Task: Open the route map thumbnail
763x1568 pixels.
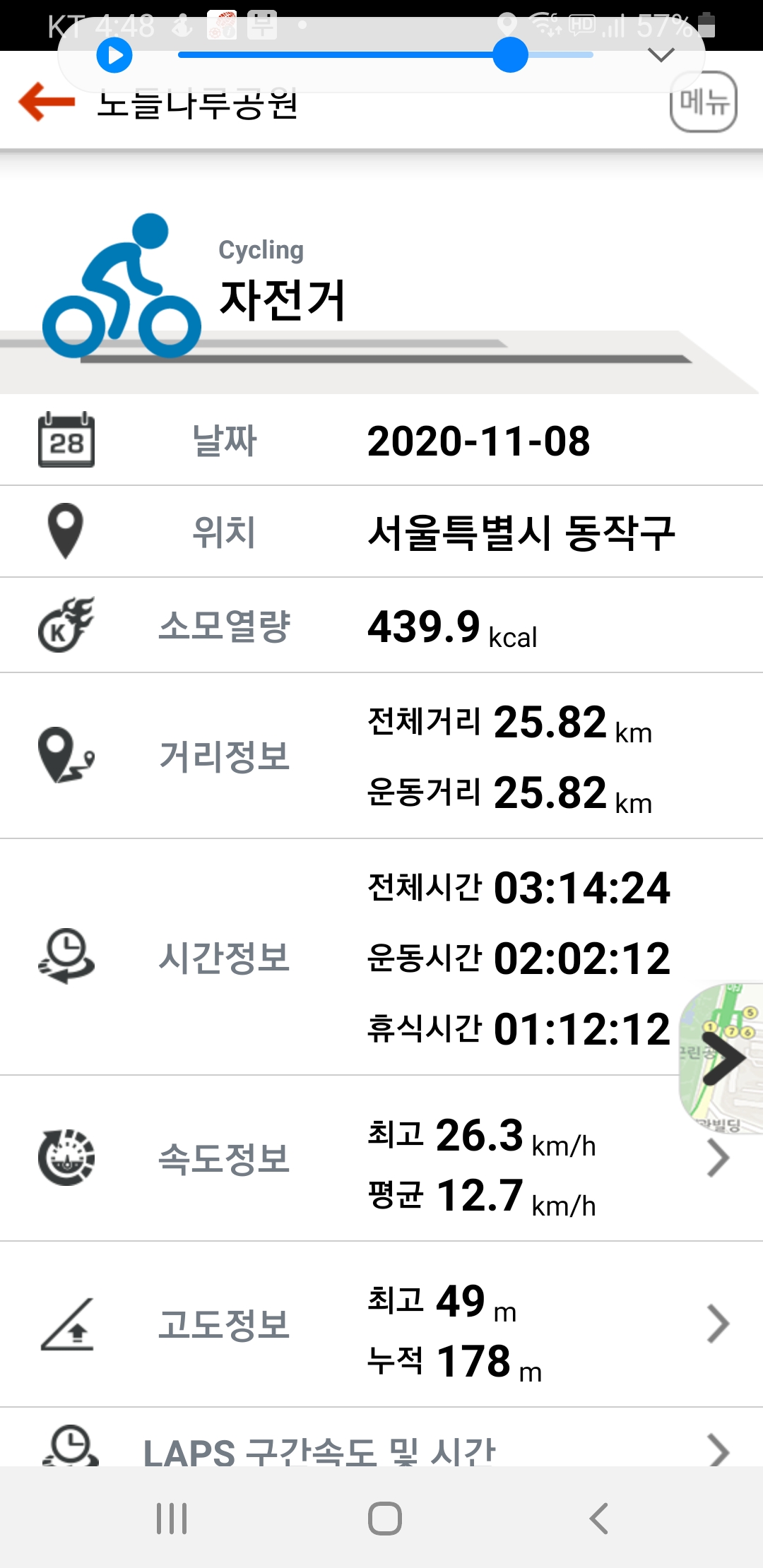Action: point(722,1057)
